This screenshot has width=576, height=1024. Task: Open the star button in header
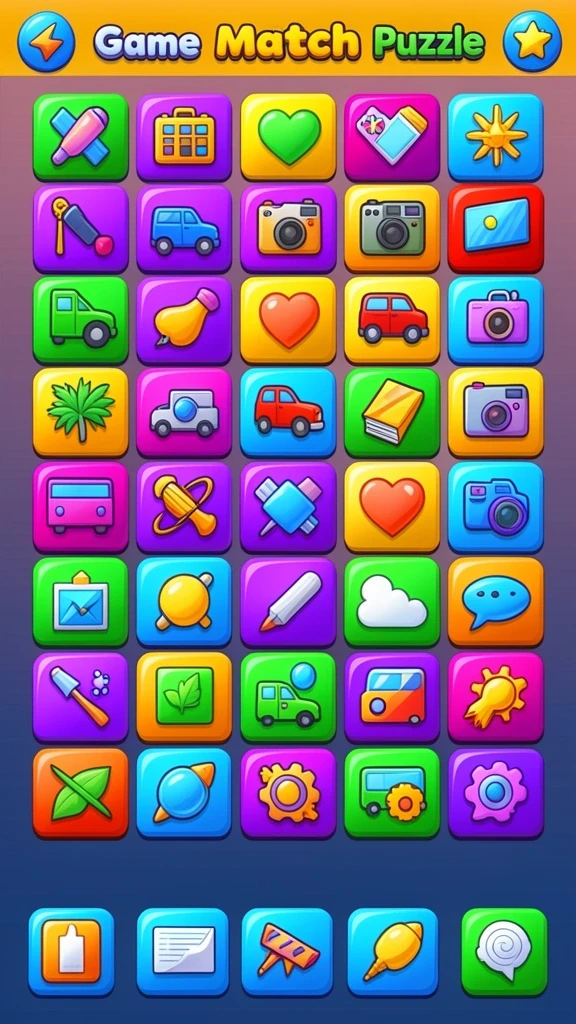[x=532, y=41]
